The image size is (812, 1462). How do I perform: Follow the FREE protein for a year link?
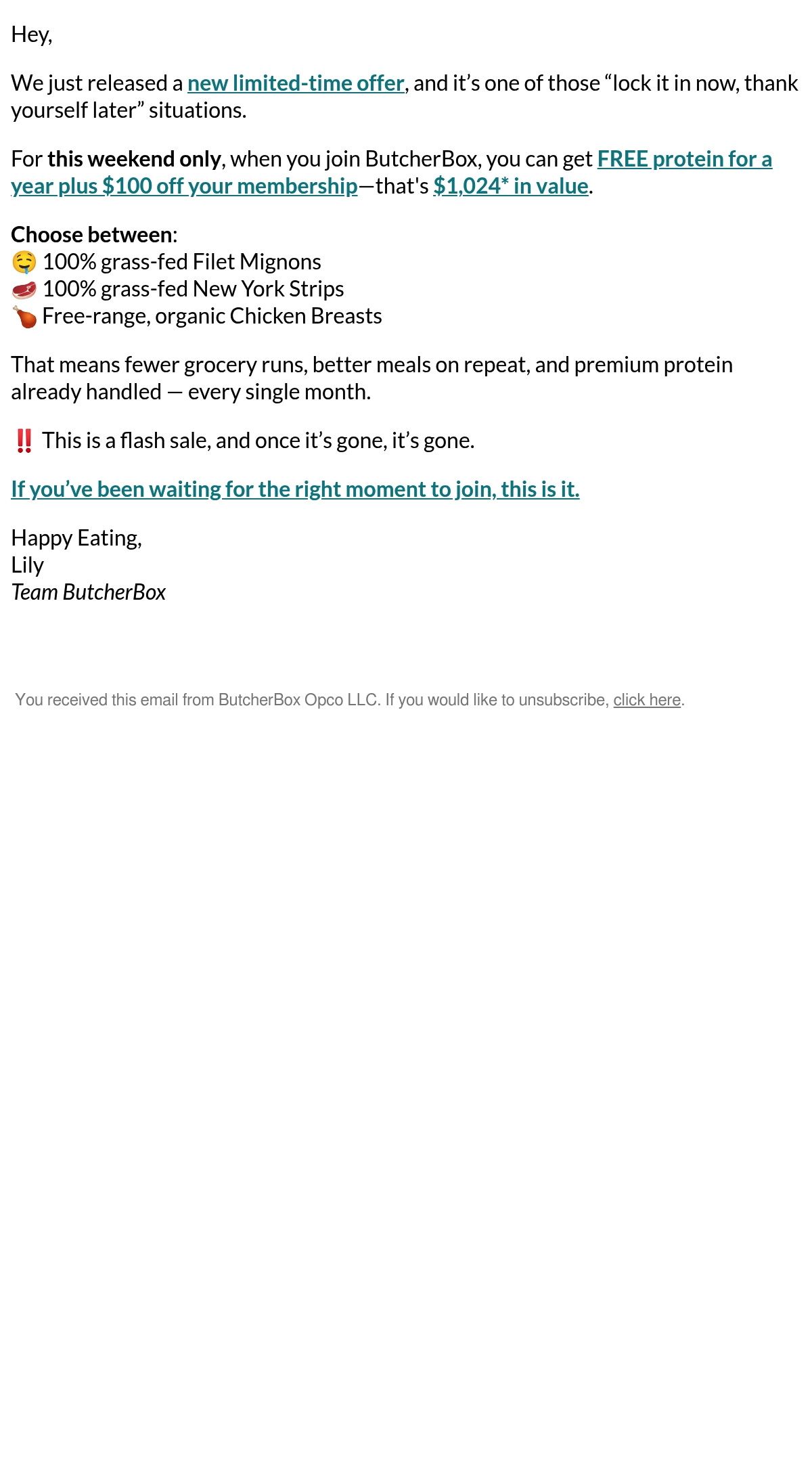coord(684,159)
